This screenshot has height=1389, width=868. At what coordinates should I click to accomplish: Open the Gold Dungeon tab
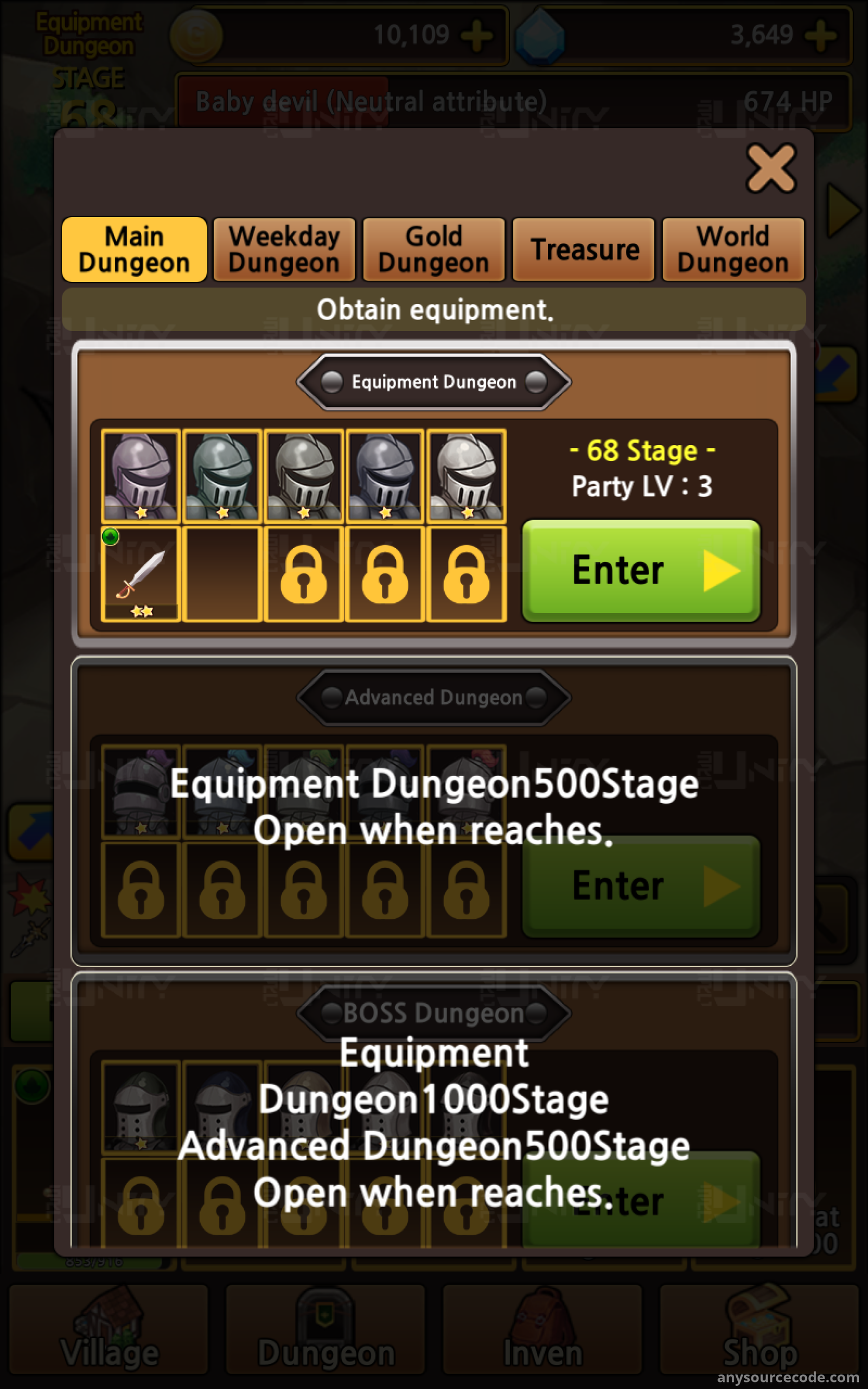434,250
